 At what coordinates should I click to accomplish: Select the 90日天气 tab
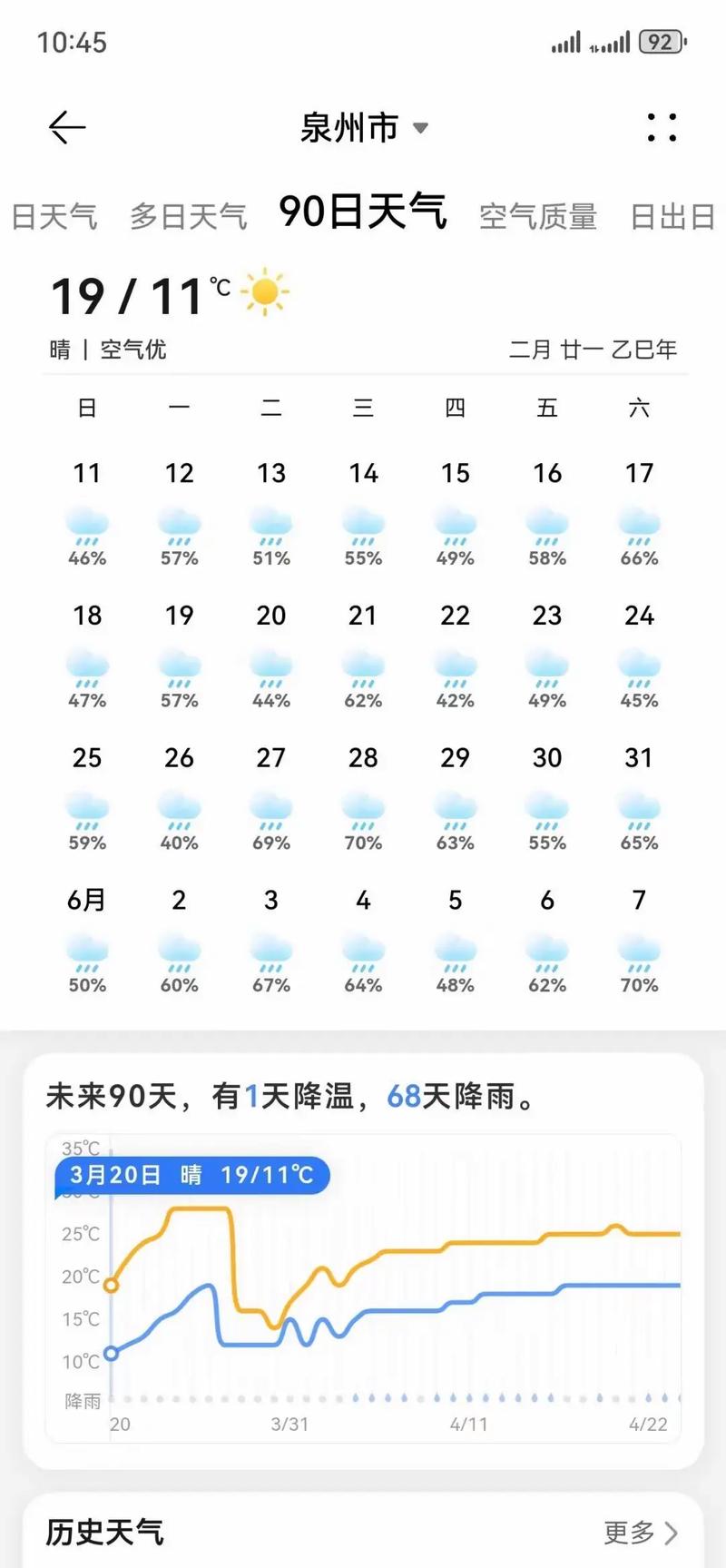(363, 212)
